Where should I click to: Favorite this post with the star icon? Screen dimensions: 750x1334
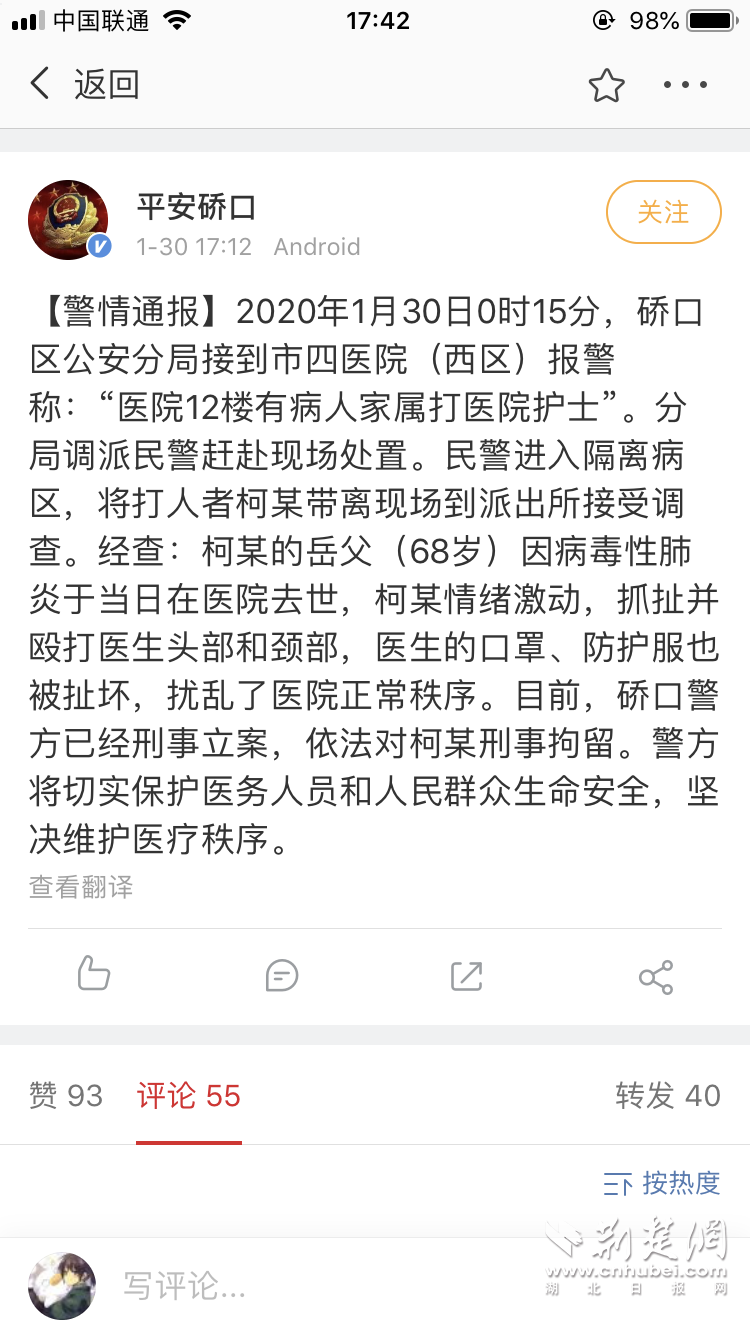pyautogui.click(x=606, y=85)
